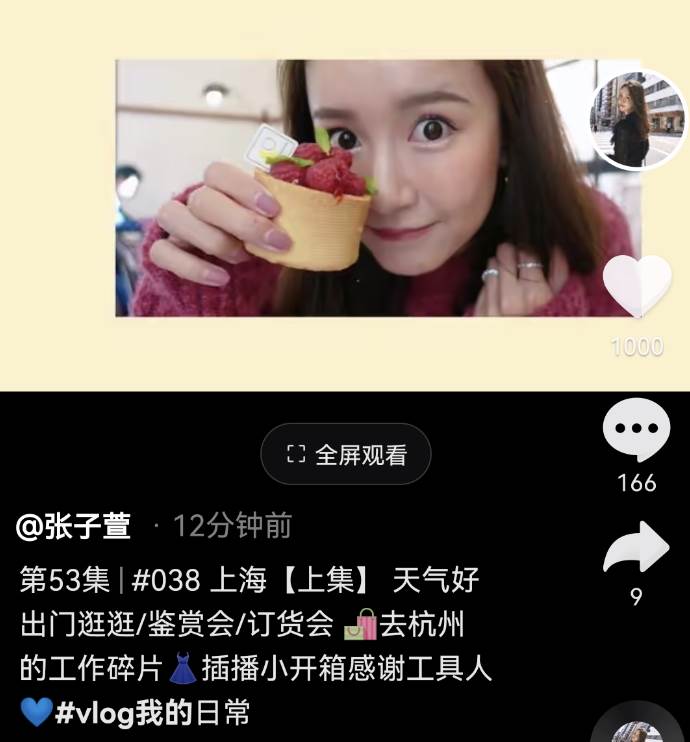Open the spinning music disc
The image size is (690, 742).
point(637,729)
